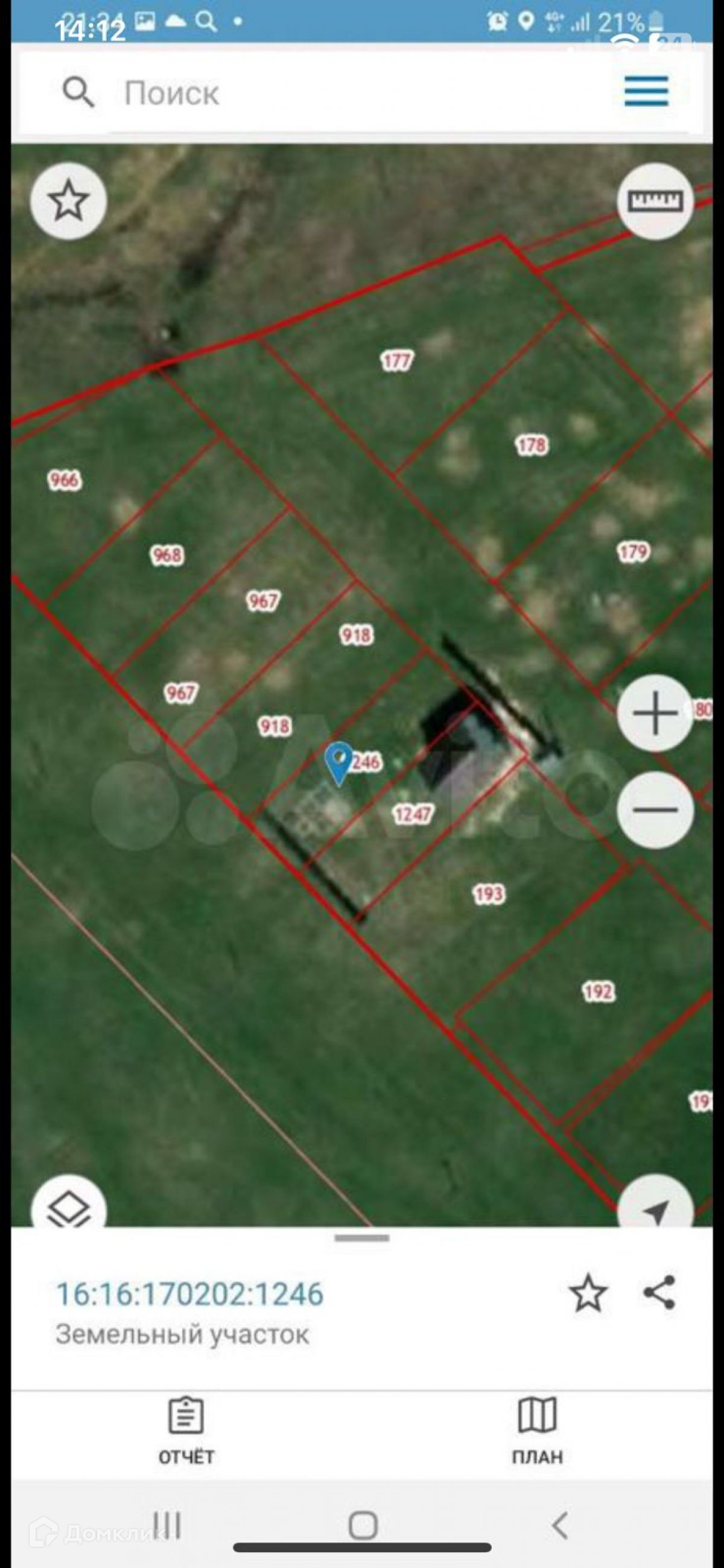Open favorites star on the map

coord(69,201)
